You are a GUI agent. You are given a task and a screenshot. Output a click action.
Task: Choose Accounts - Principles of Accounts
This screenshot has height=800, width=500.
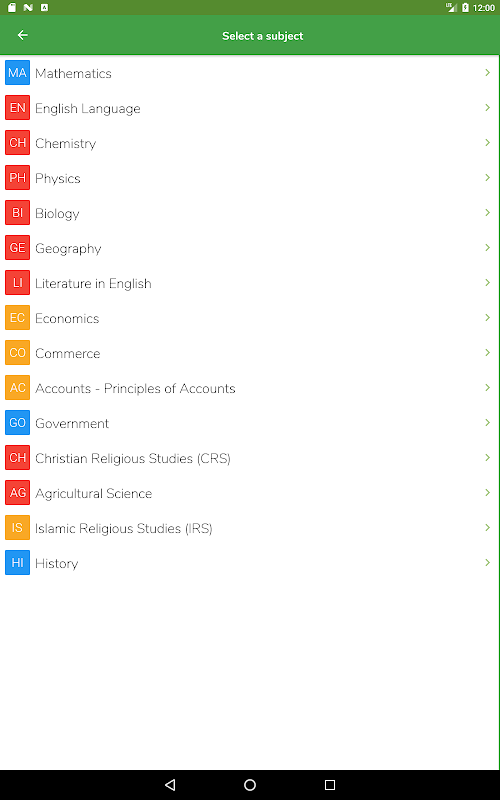coord(249,388)
